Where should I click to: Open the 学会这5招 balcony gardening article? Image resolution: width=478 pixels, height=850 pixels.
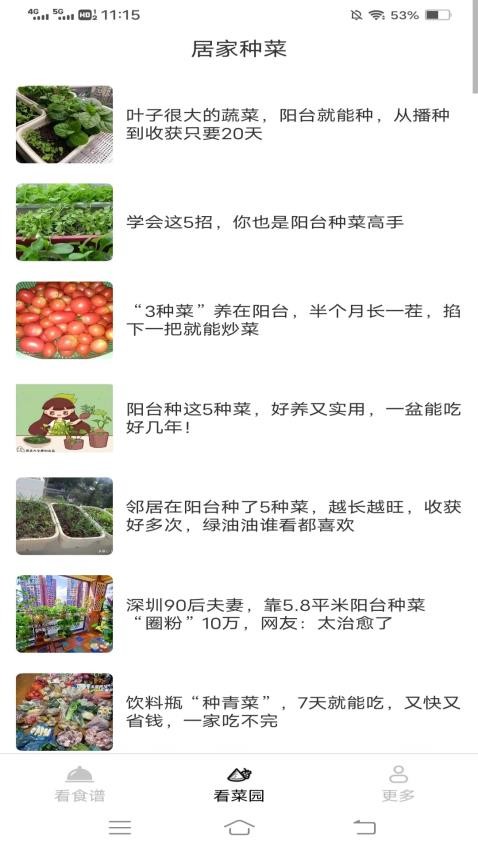pyautogui.click(x=238, y=222)
